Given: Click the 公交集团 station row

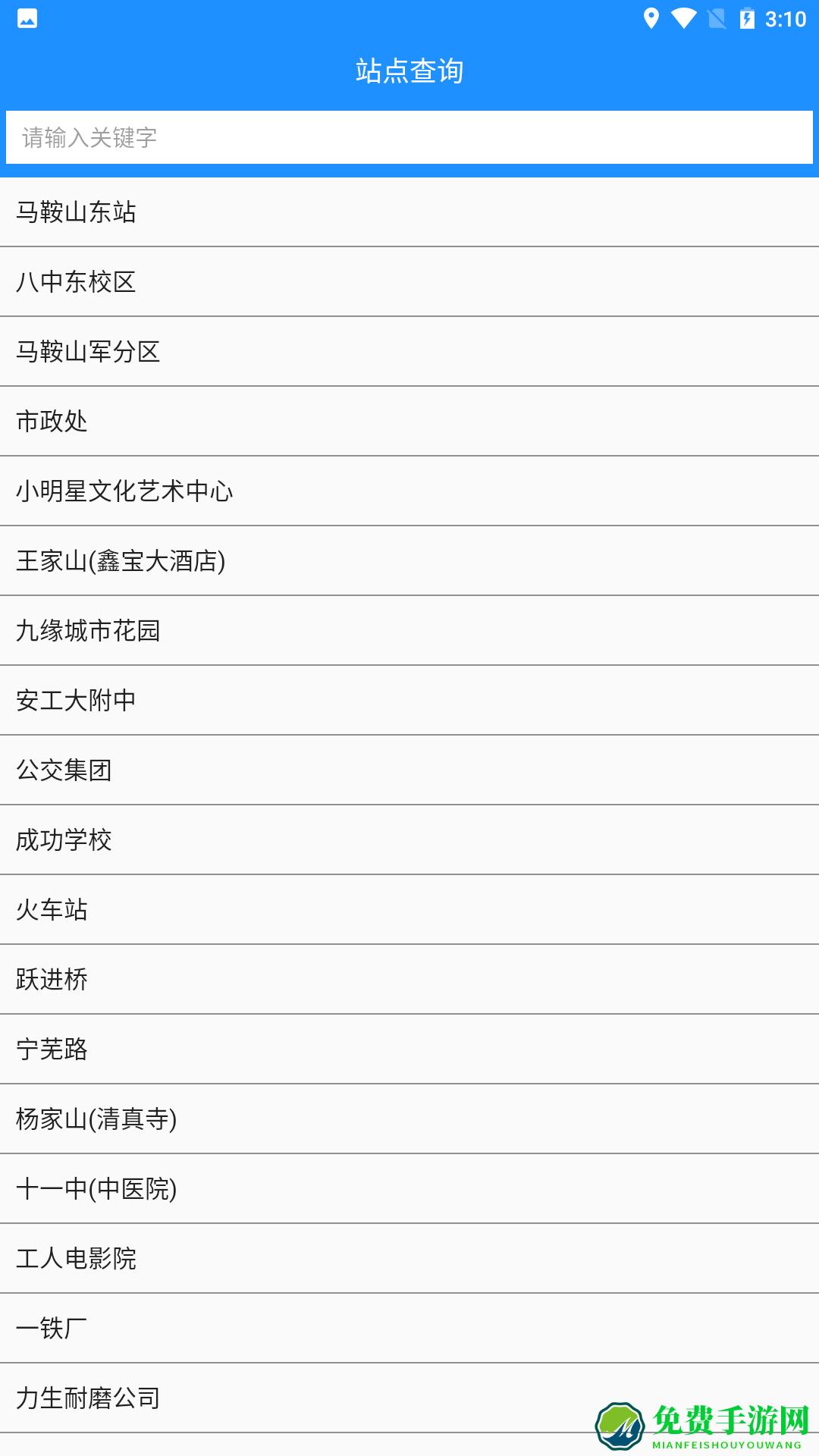Looking at the screenshot, I should 409,770.
